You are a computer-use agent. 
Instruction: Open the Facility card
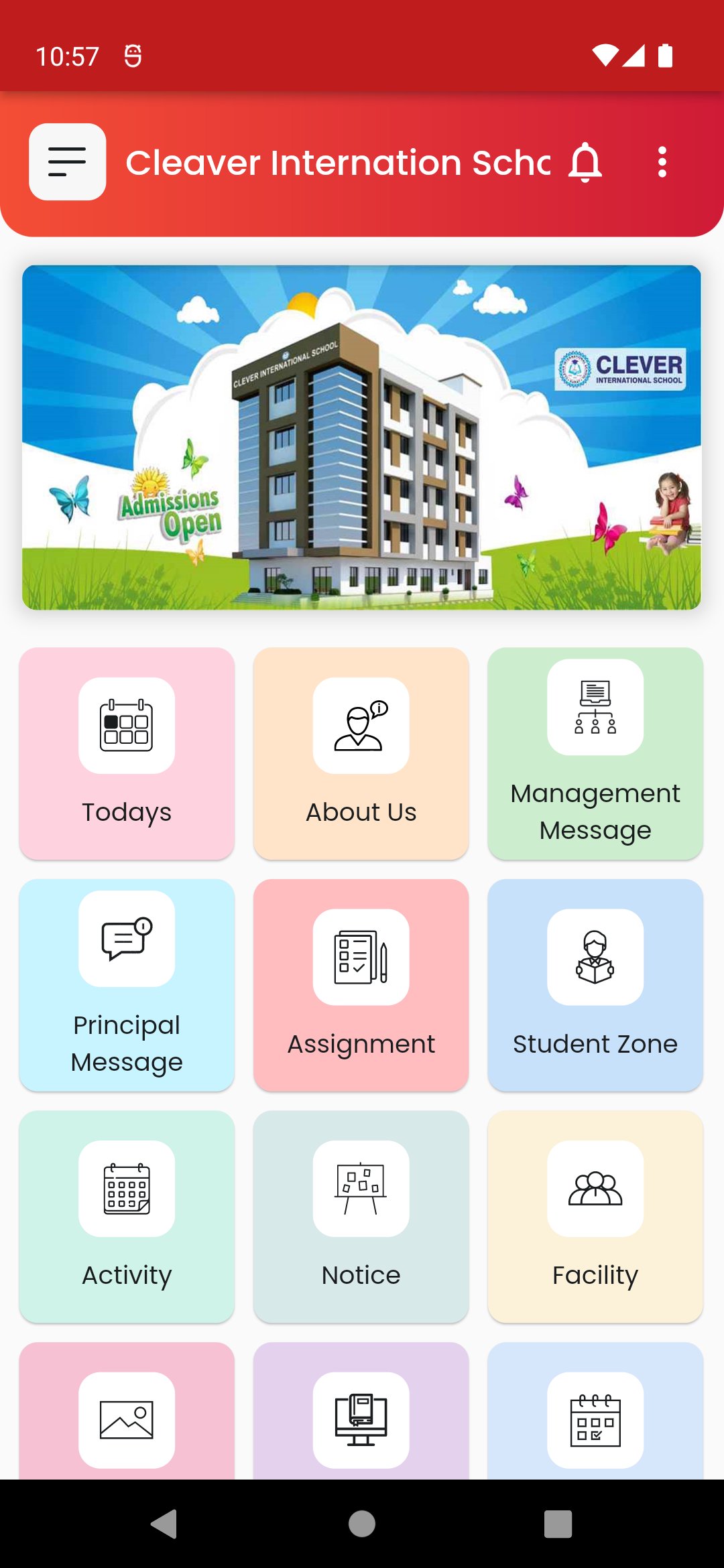pos(595,1216)
